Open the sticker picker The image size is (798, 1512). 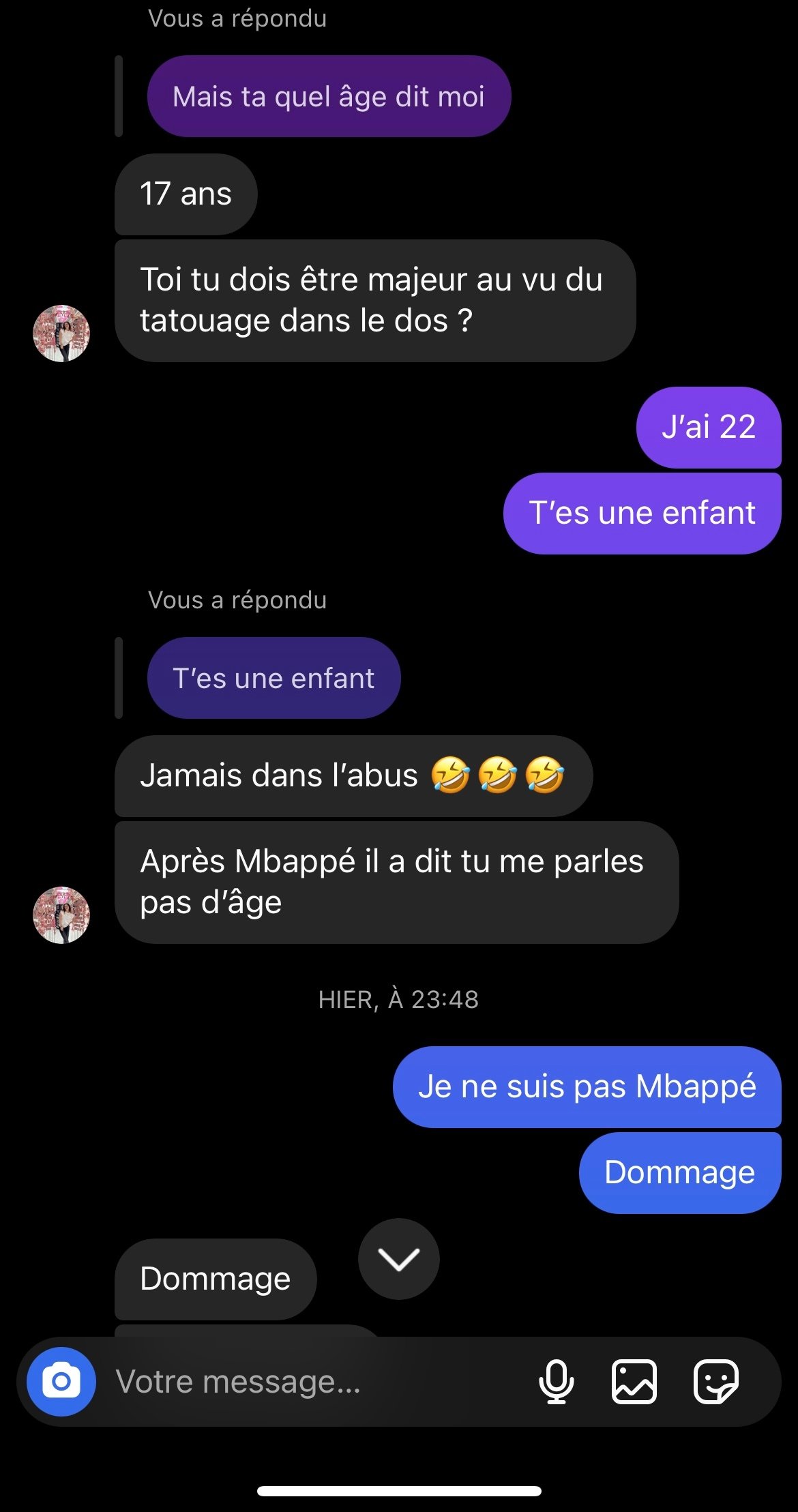click(715, 1381)
